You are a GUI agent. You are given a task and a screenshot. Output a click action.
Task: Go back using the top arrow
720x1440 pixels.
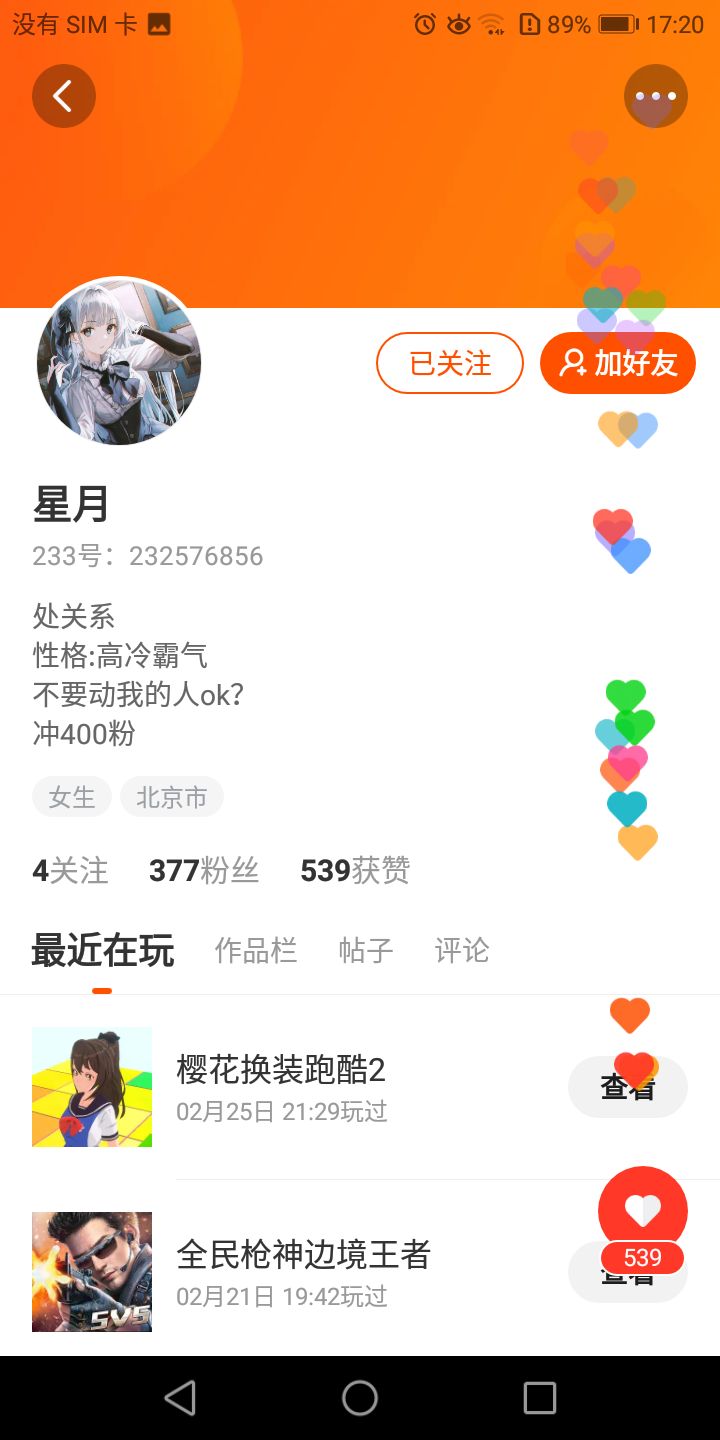pyautogui.click(x=64, y=96)
